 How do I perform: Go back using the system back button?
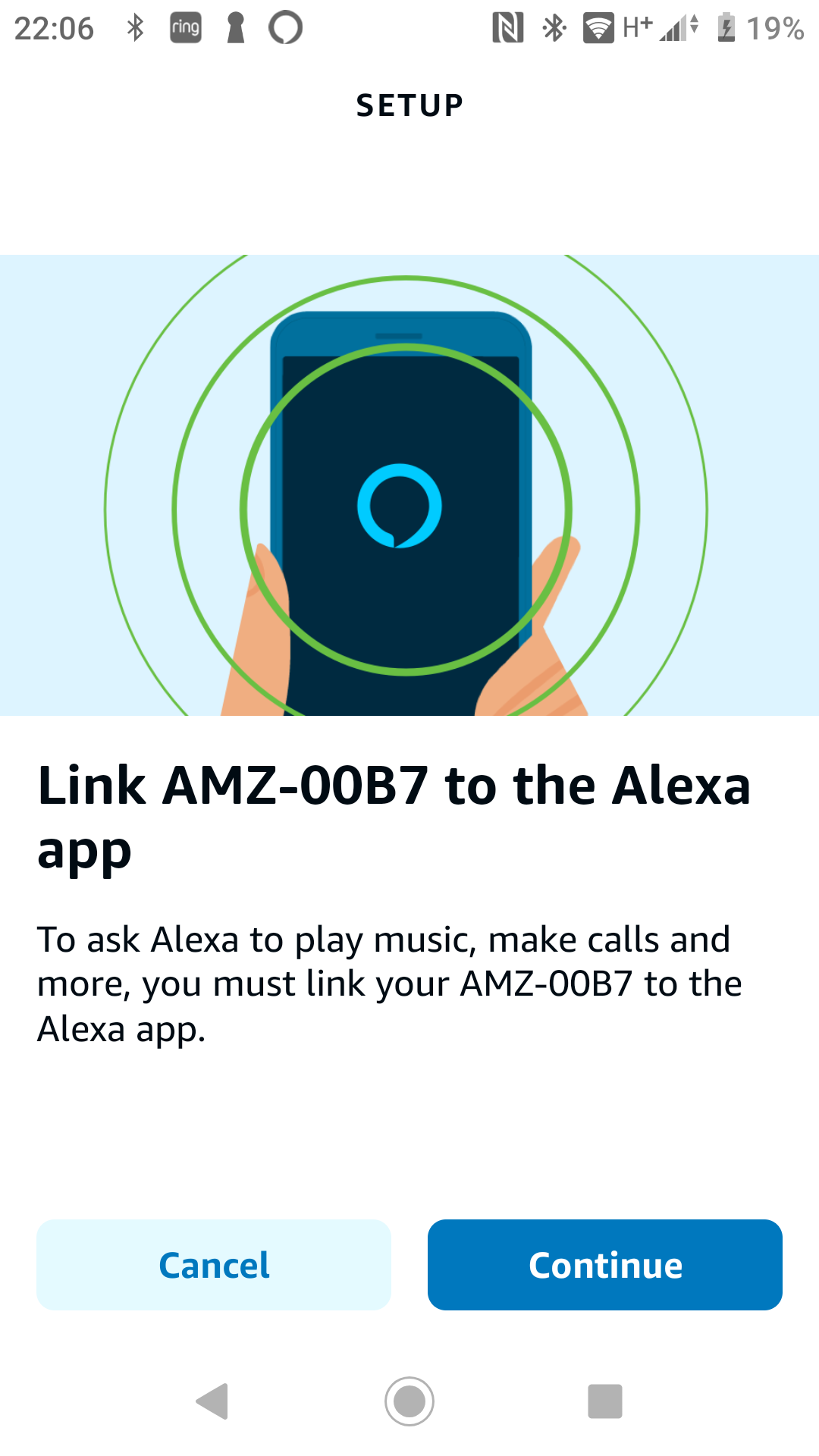[213, 1401]
